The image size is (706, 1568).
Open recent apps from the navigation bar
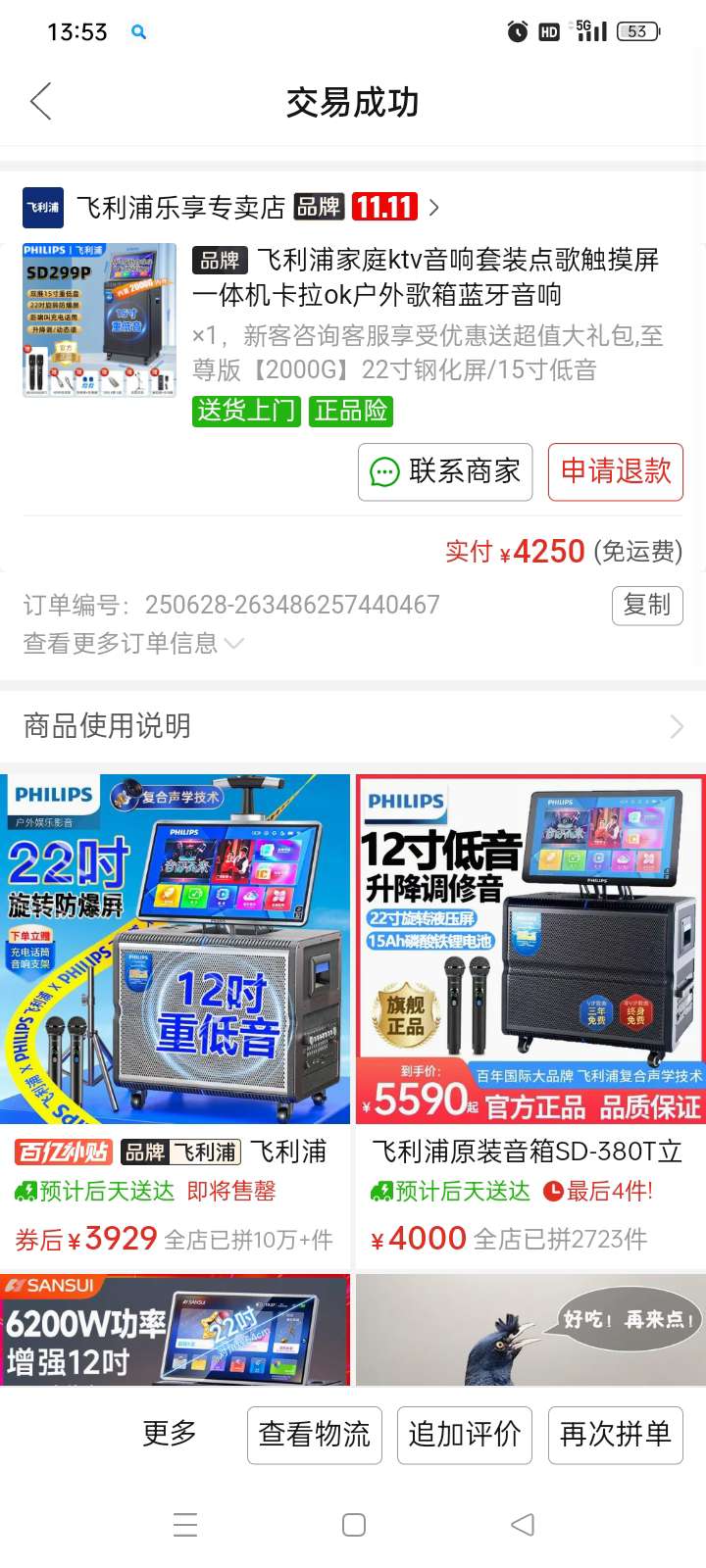[x=185, y=1525]
